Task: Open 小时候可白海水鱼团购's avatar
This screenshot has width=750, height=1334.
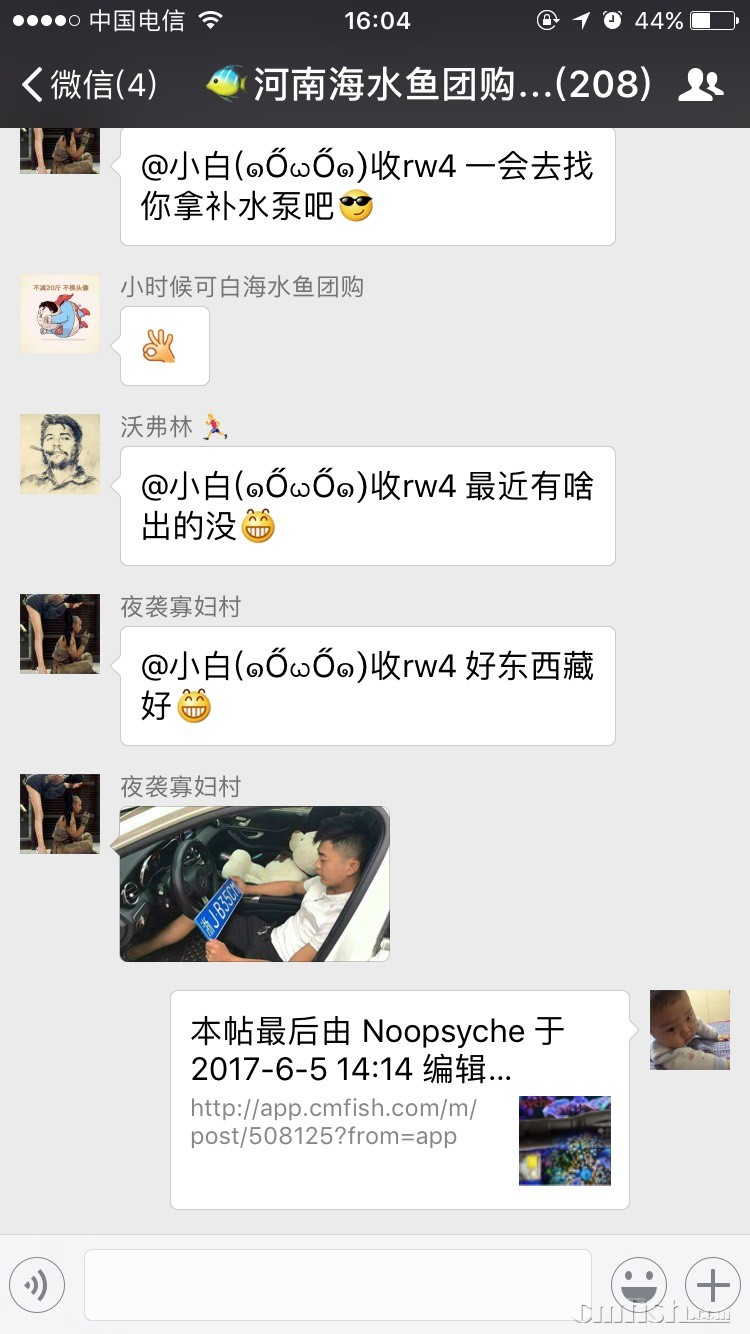Action: (60, 314)
